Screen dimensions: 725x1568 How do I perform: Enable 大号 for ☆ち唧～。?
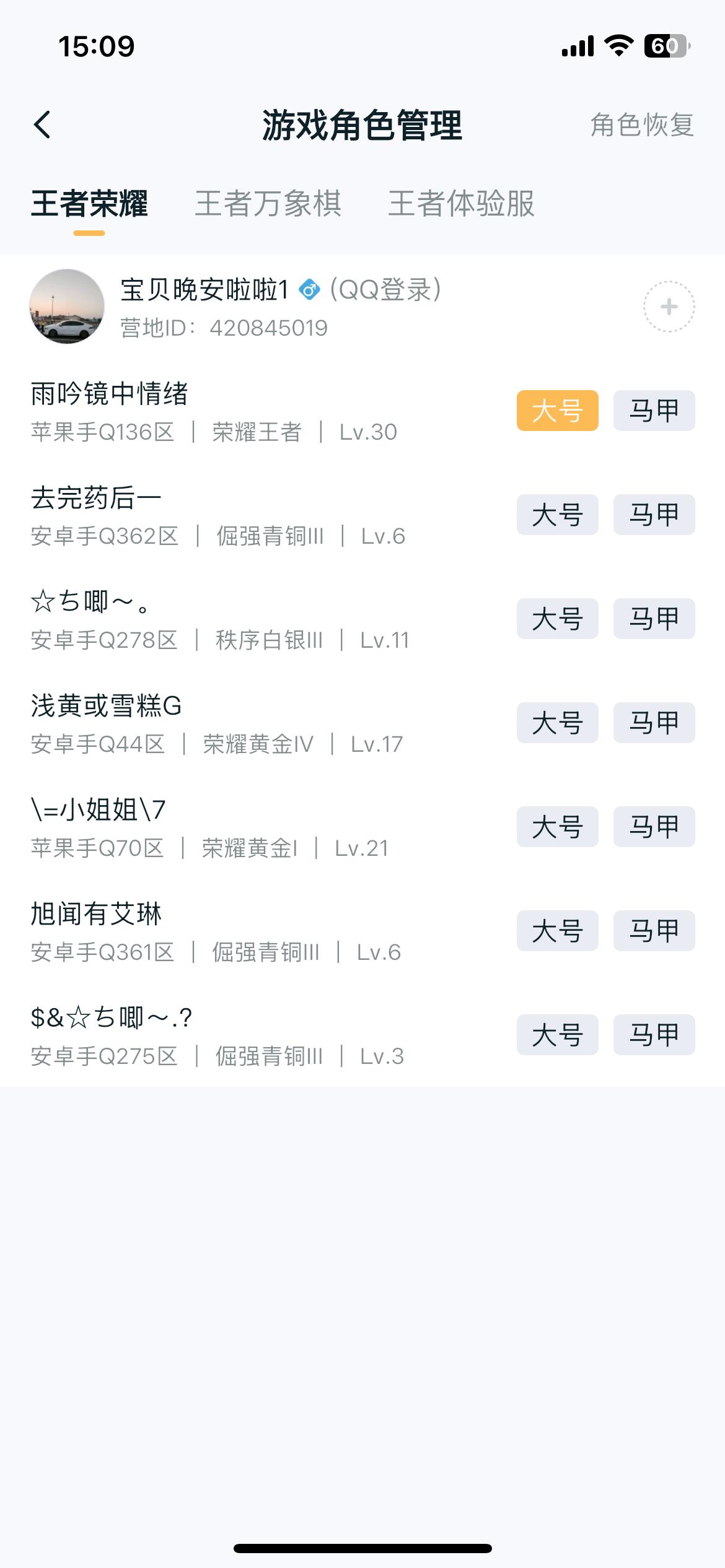coord(556,619)
